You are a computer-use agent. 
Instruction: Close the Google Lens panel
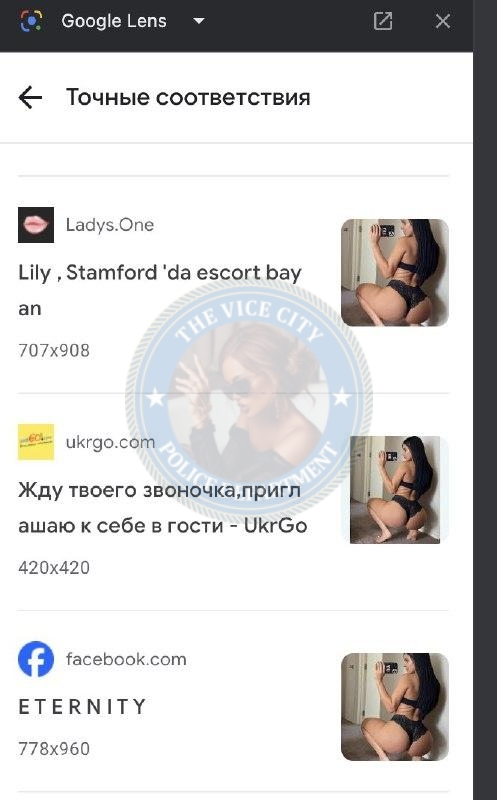(443, 21)
